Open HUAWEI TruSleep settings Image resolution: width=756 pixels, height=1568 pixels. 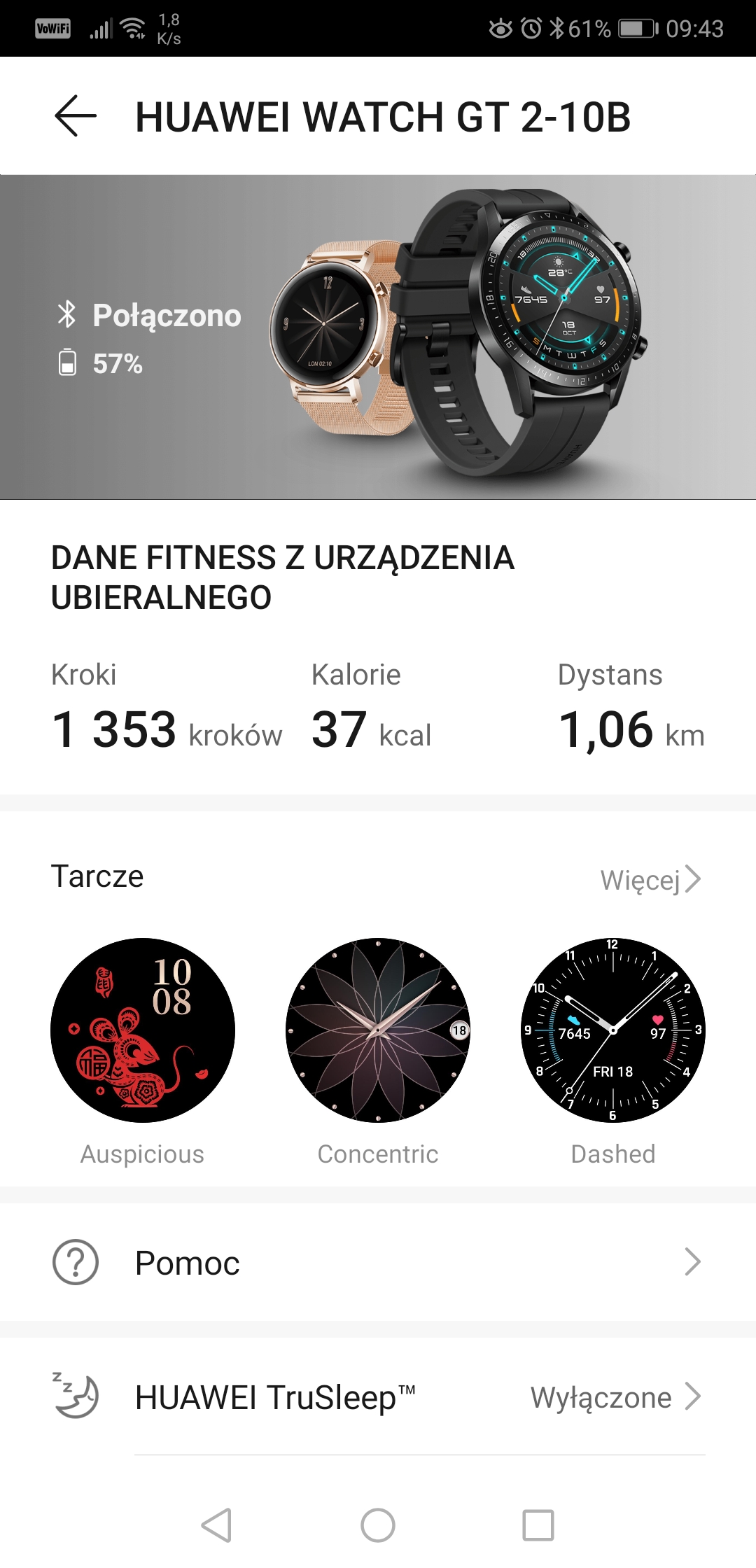tap(378, 1397)
